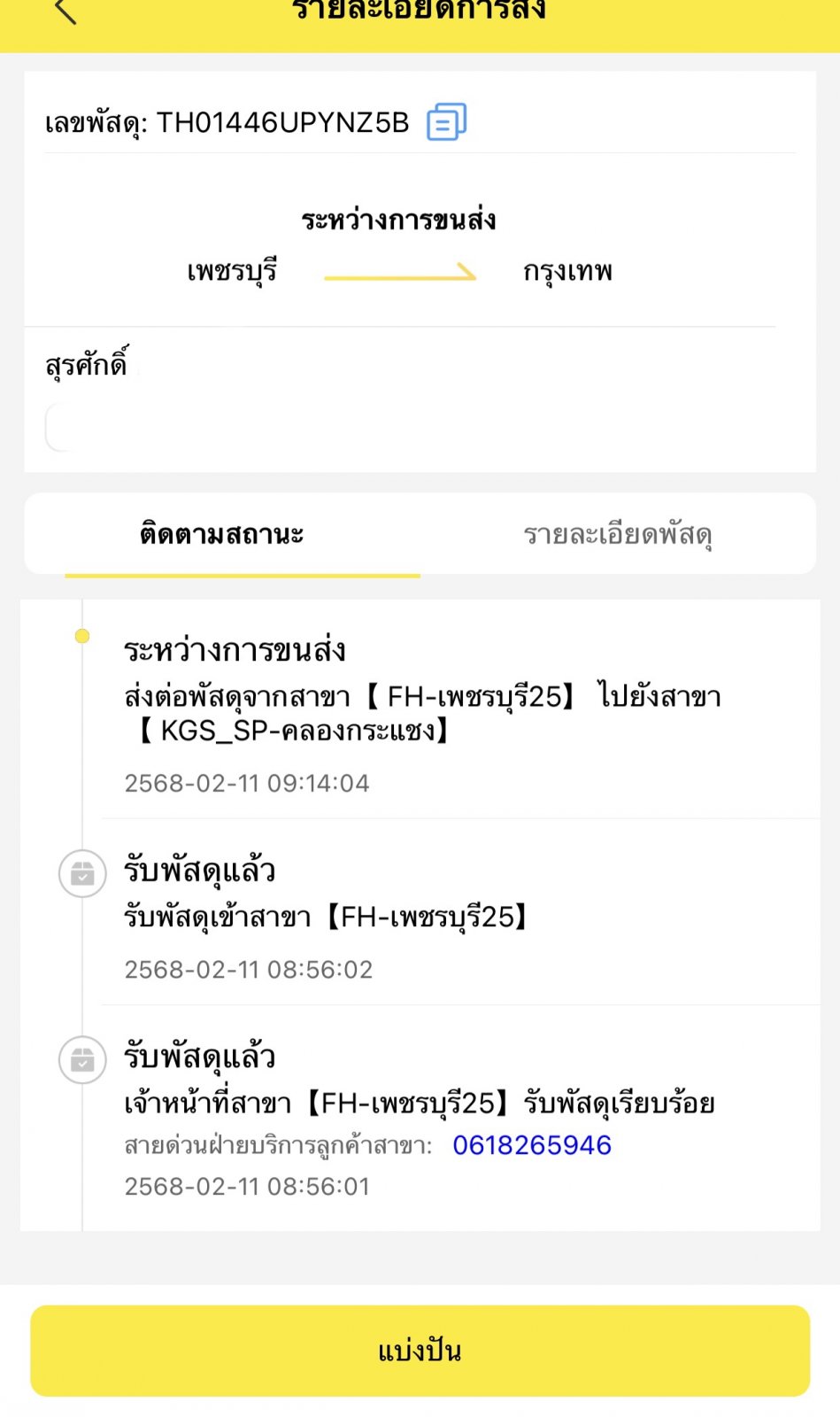Call the branch hotline 0618265946
This screenshot has height=1417, width=840.
pos(532,1145)
